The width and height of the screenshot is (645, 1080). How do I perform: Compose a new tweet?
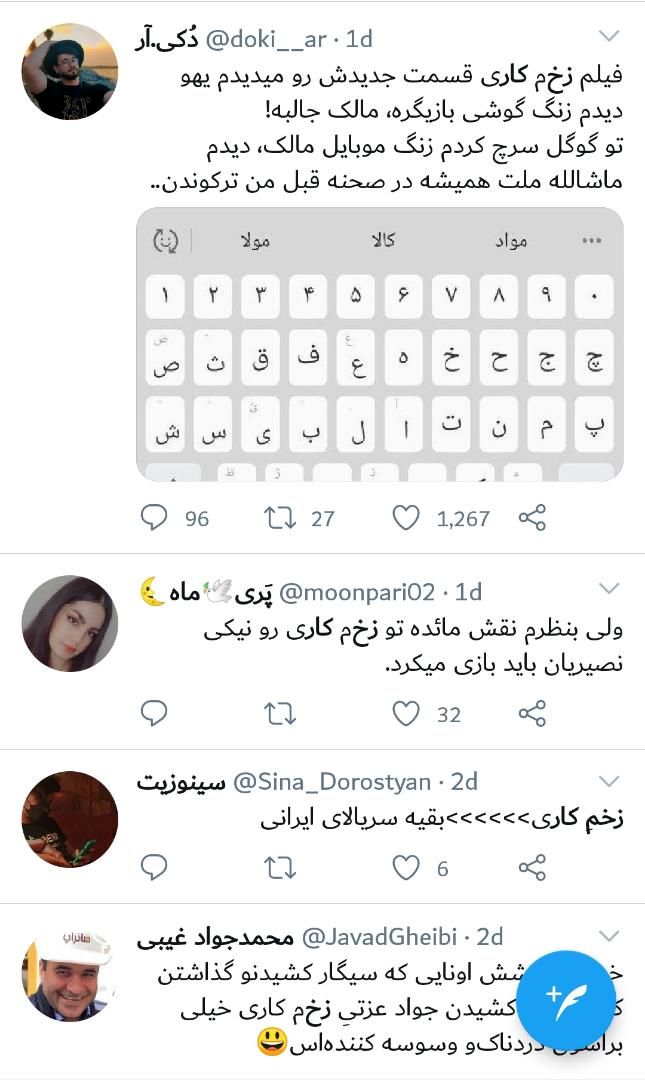567,998
